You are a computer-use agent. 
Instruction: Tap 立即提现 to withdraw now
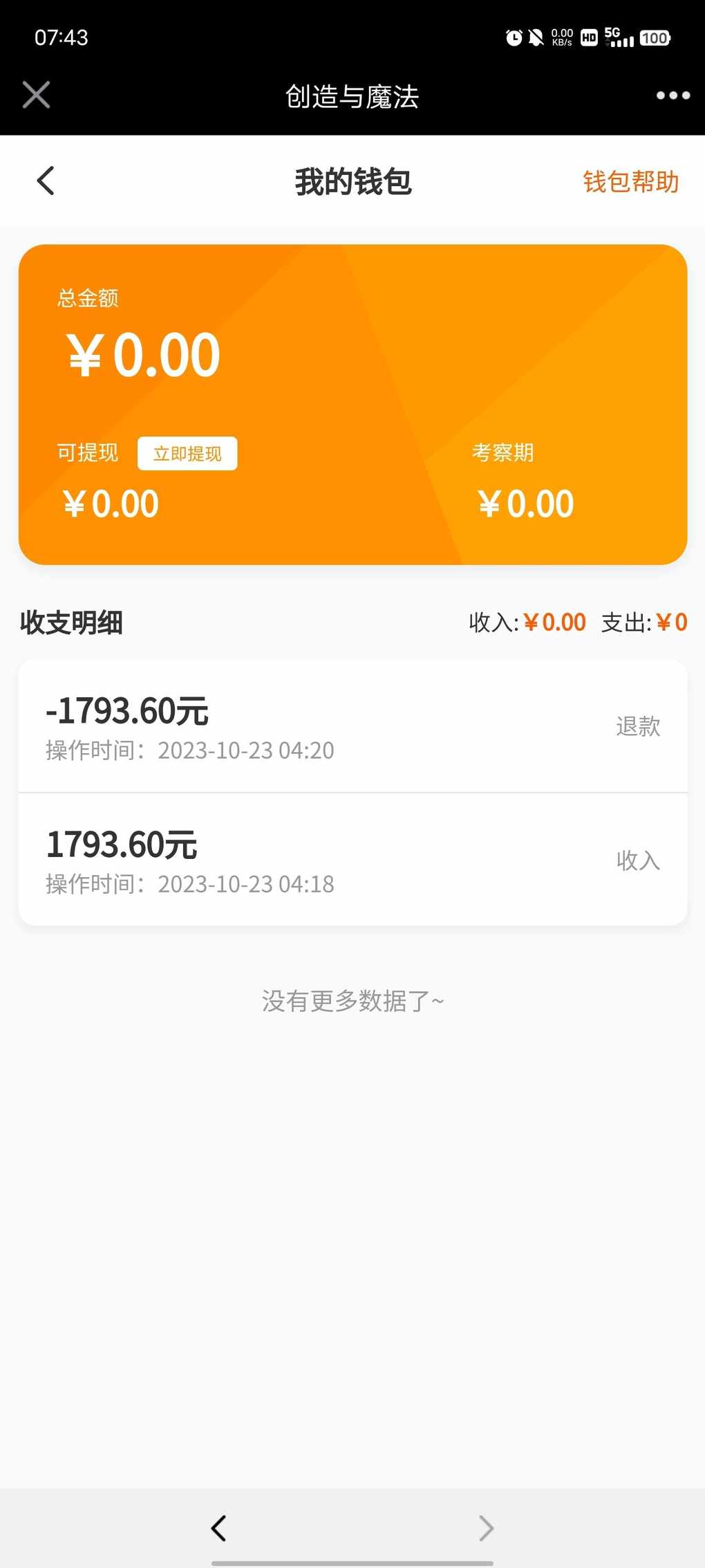(x=187, y=454)
